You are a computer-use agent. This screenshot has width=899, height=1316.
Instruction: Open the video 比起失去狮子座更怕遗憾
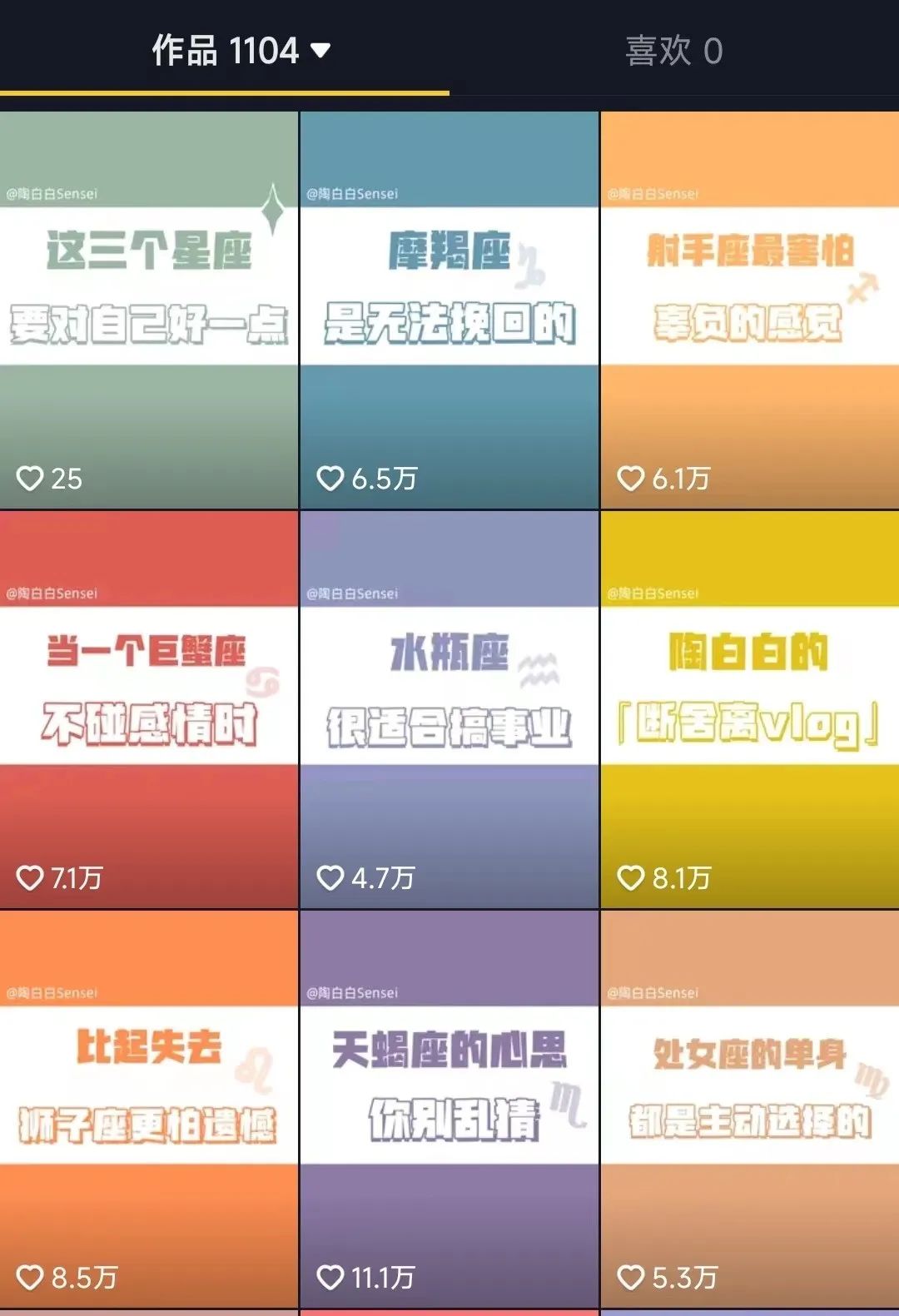tap(149, 1108)
